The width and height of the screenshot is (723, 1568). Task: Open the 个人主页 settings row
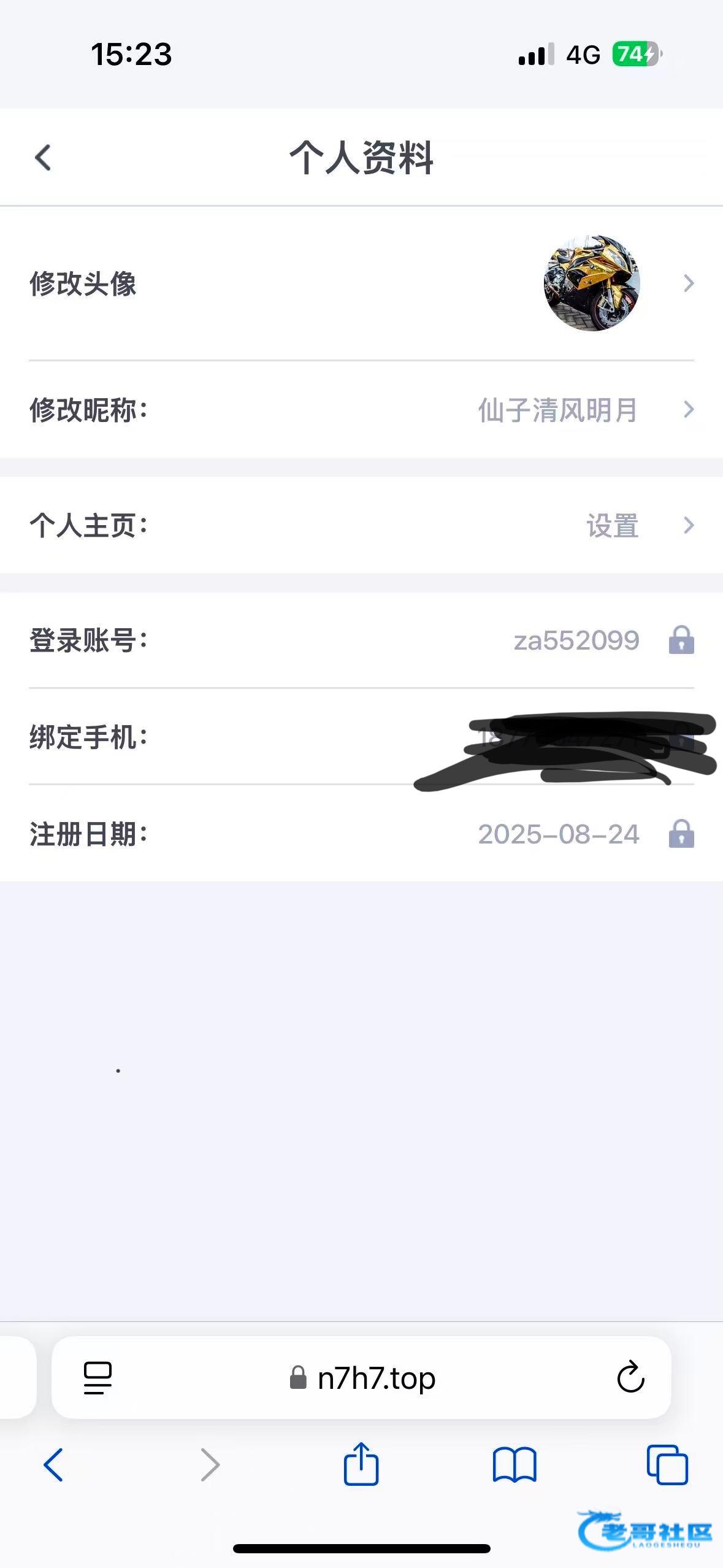(361, 525)
